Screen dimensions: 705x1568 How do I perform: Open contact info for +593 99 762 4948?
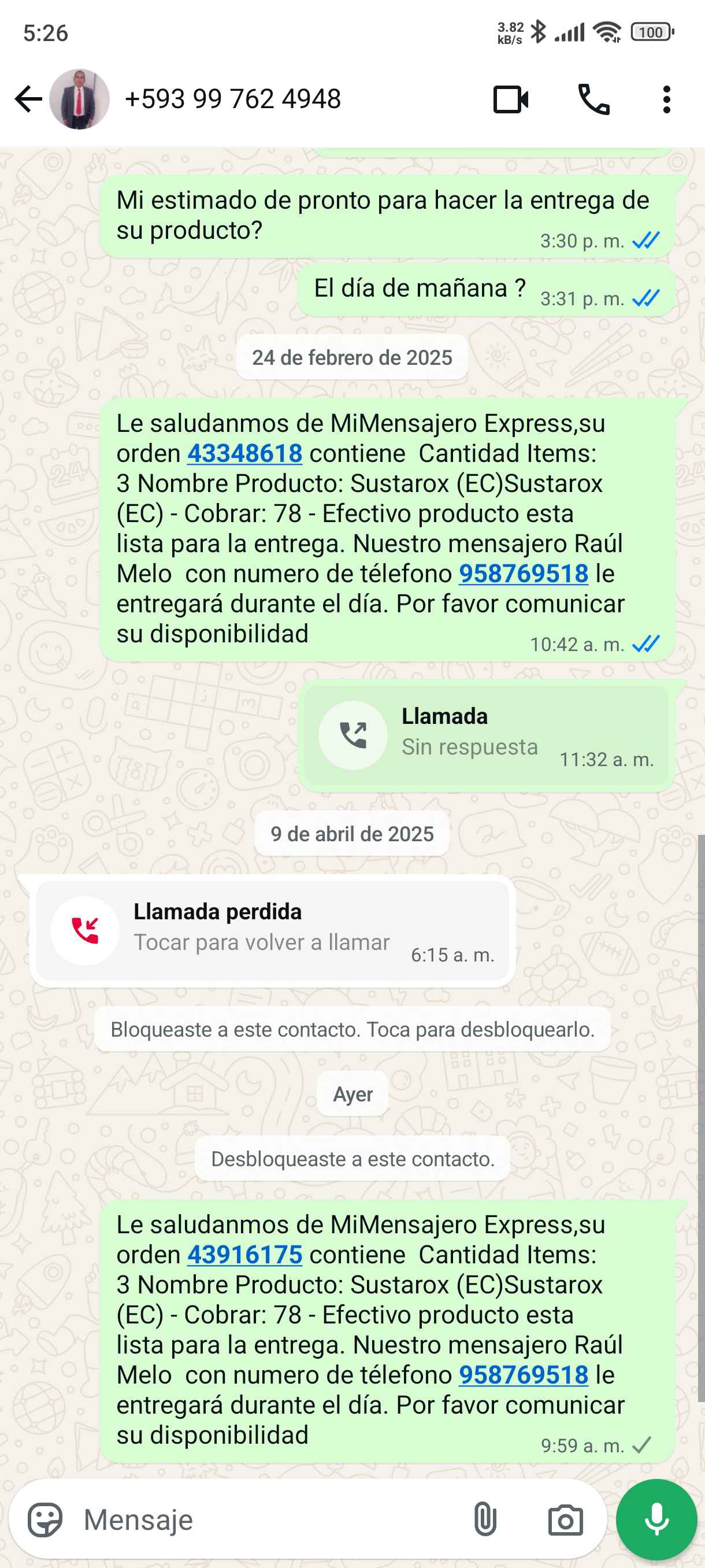(232, 99)
